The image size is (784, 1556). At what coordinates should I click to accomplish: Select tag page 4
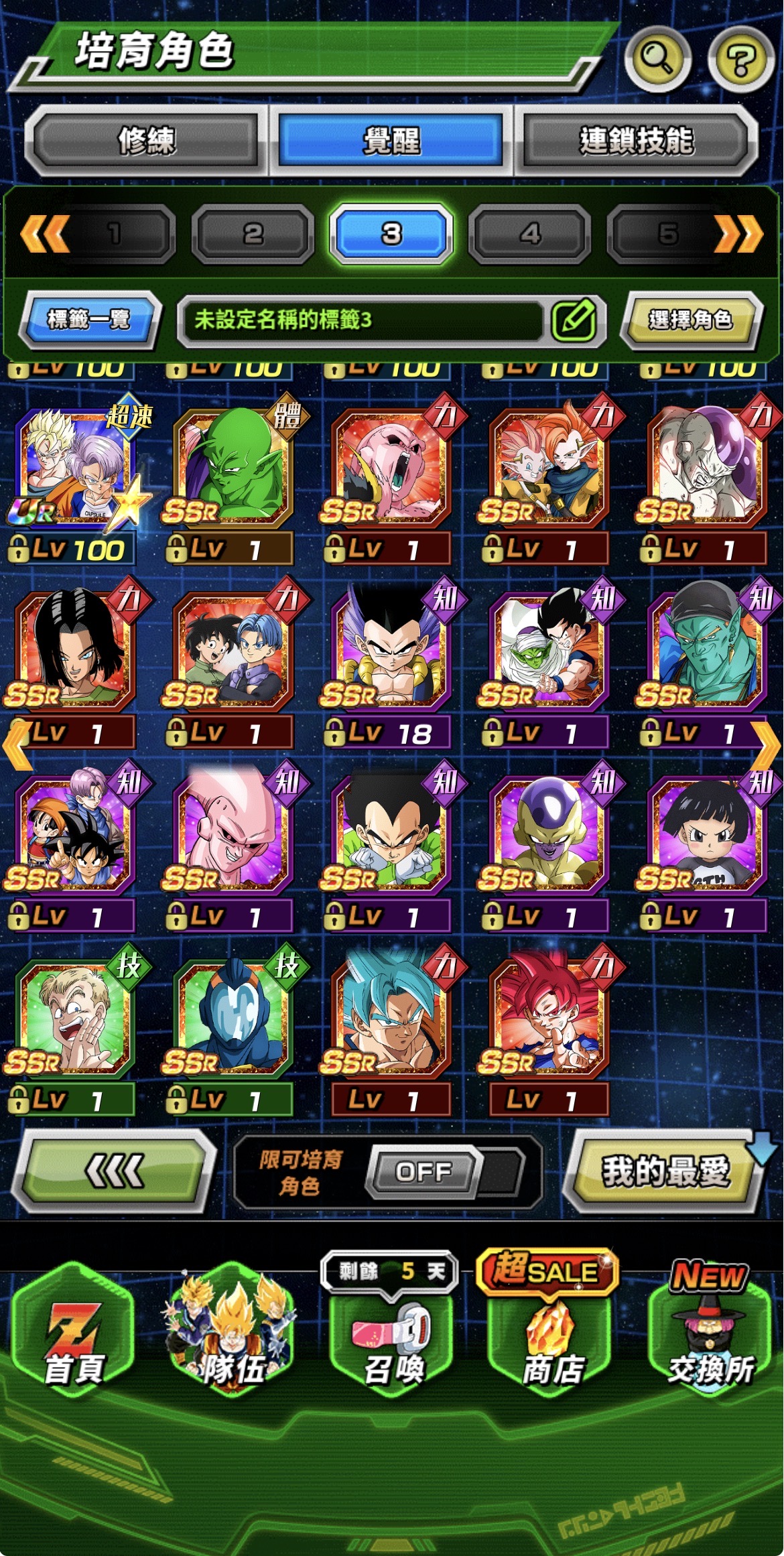529,234
